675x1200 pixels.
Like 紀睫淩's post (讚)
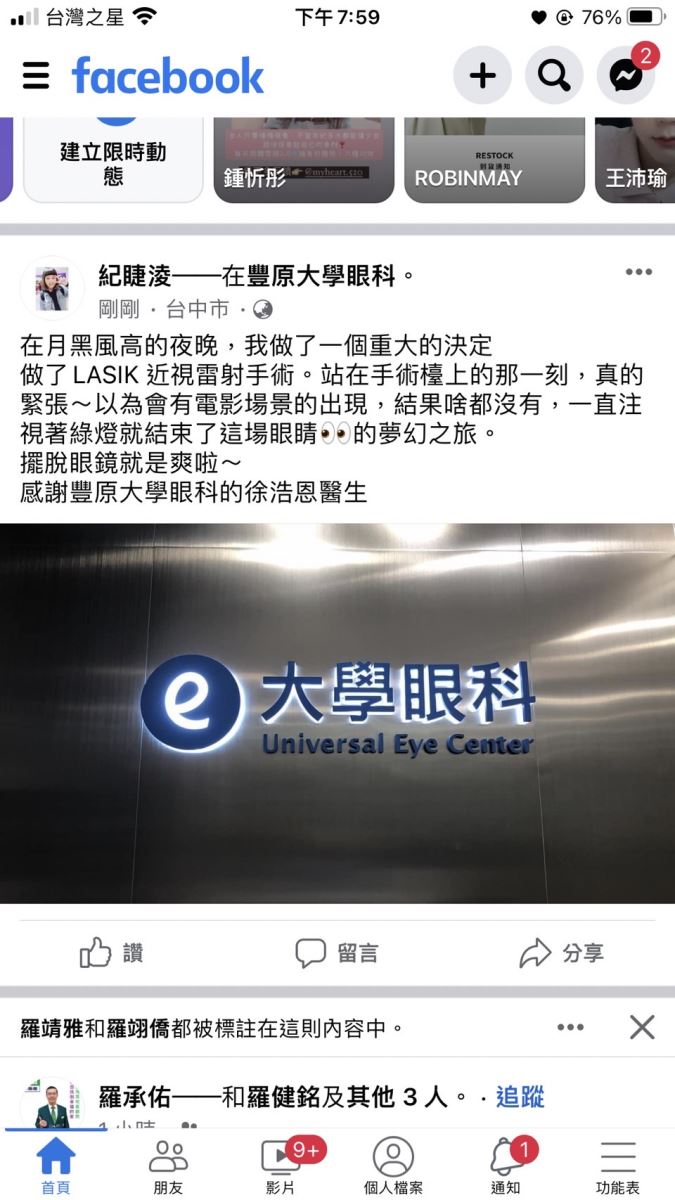tap(112, 953)
